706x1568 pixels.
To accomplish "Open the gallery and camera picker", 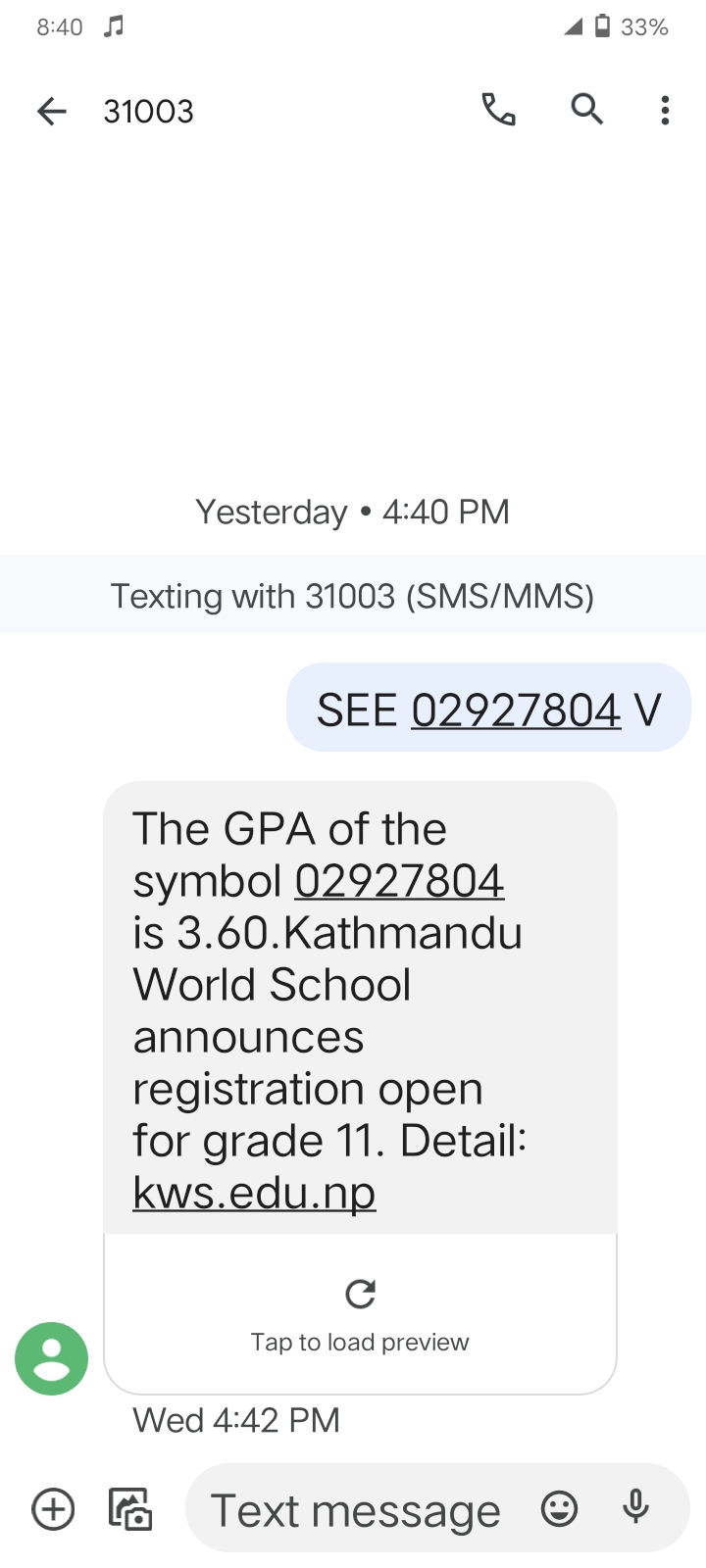I will point(130,1509).
